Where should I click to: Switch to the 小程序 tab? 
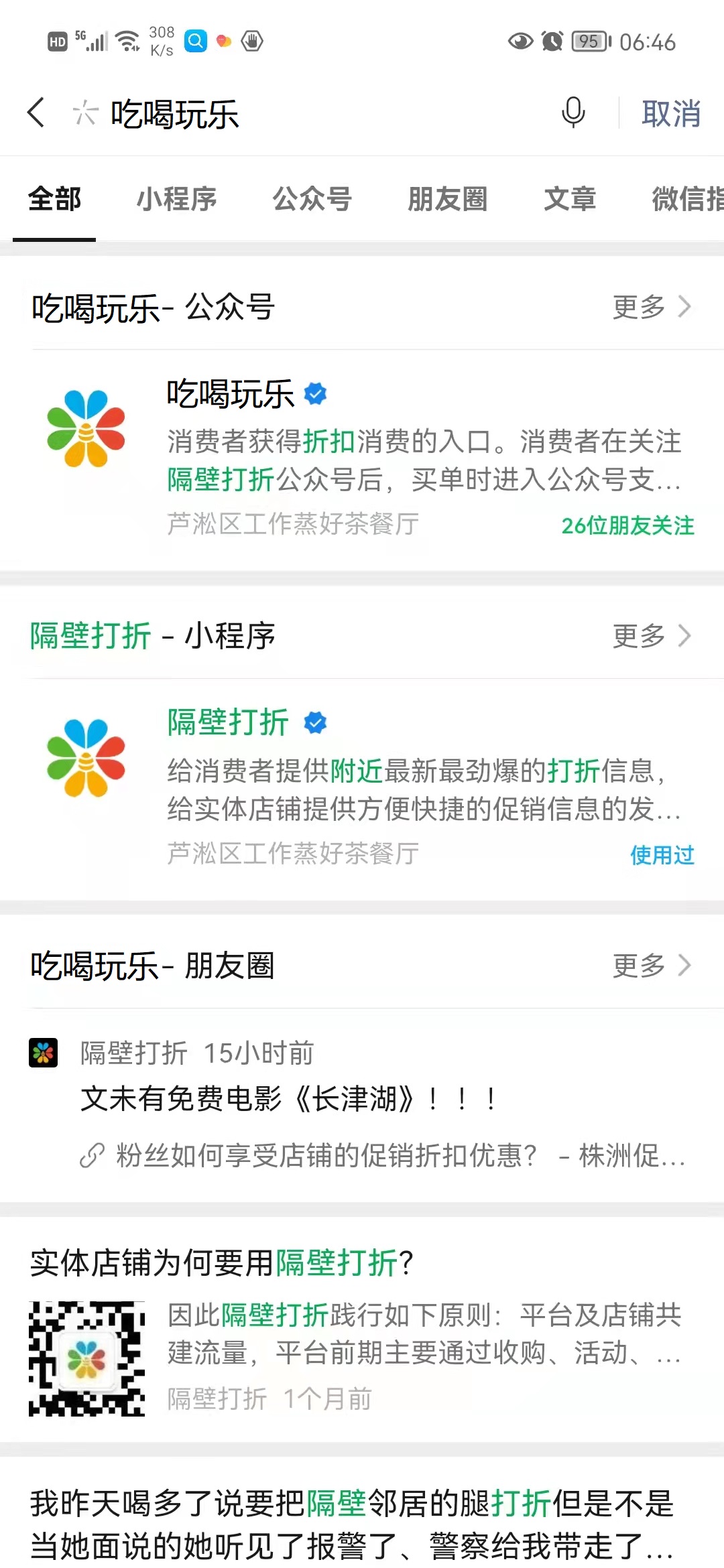176,199
